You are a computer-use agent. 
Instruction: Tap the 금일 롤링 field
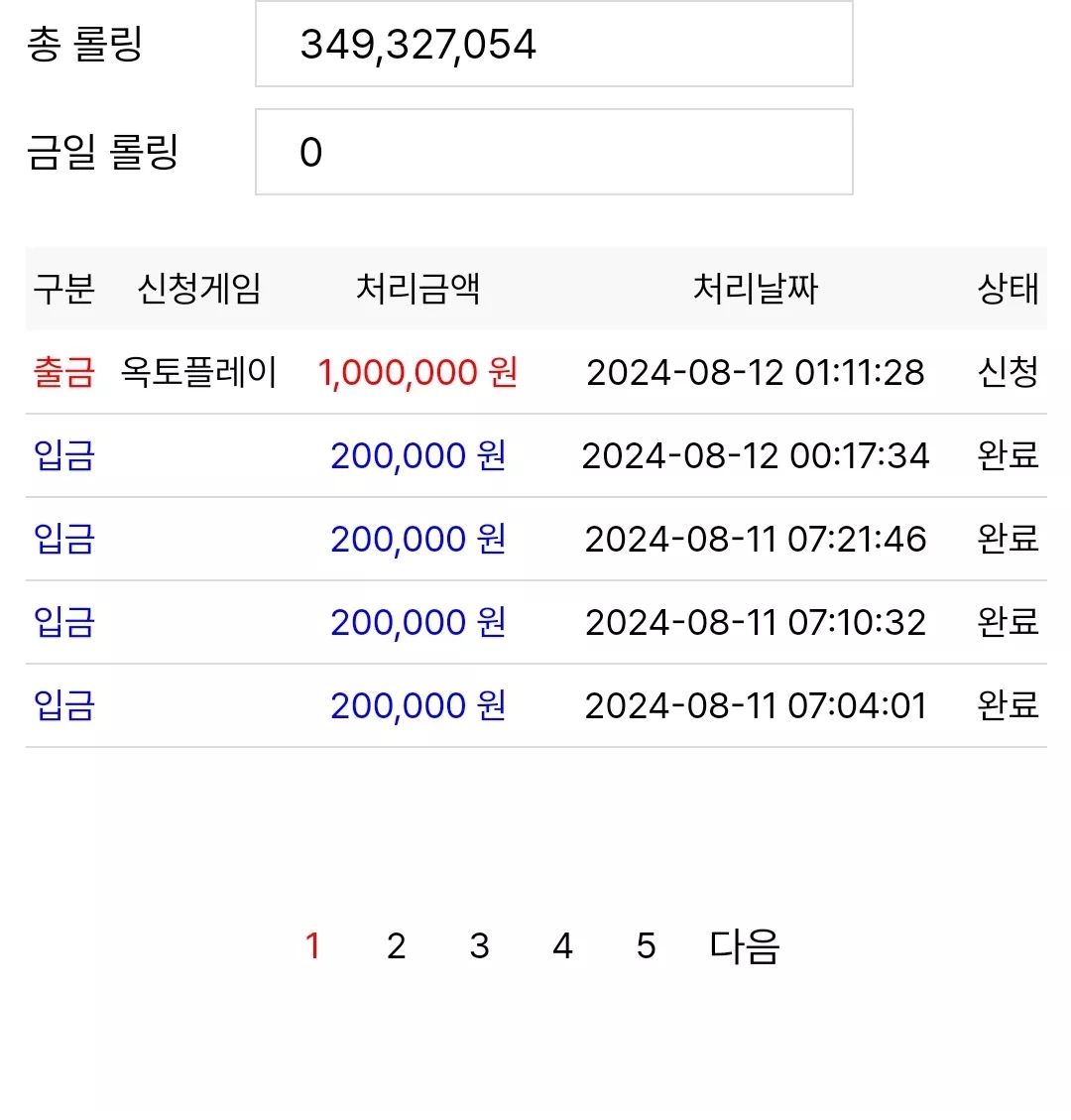coord(554,152)
